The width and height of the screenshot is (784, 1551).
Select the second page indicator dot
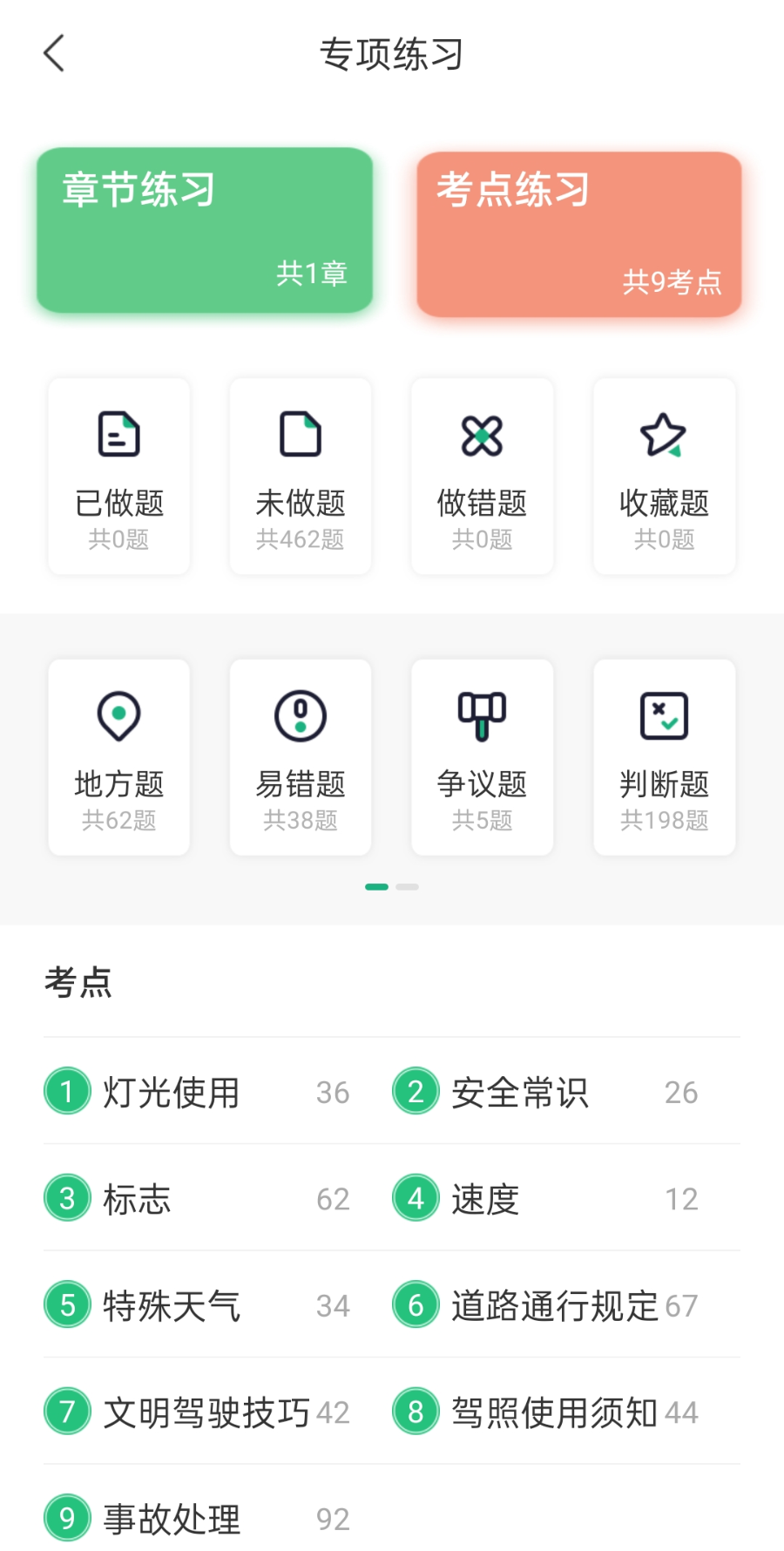coord(408,886)
